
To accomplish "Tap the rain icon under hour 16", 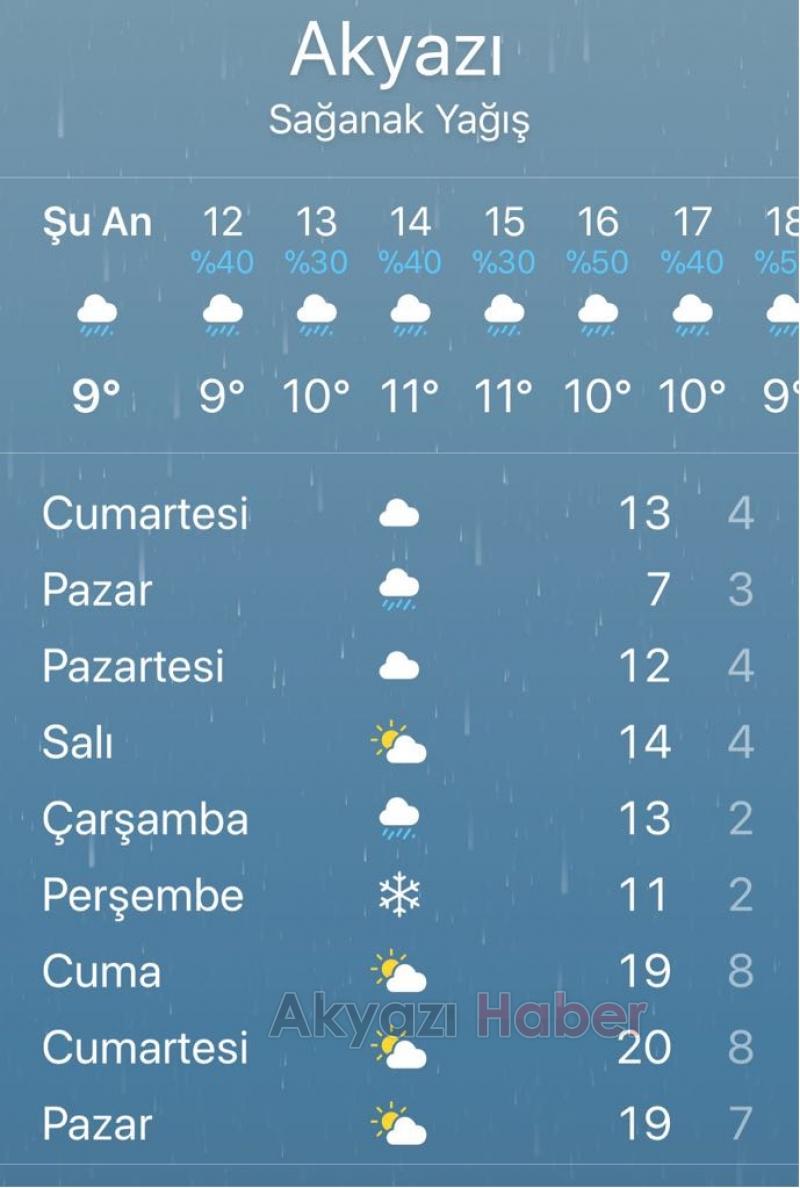I will click(598, 315).
